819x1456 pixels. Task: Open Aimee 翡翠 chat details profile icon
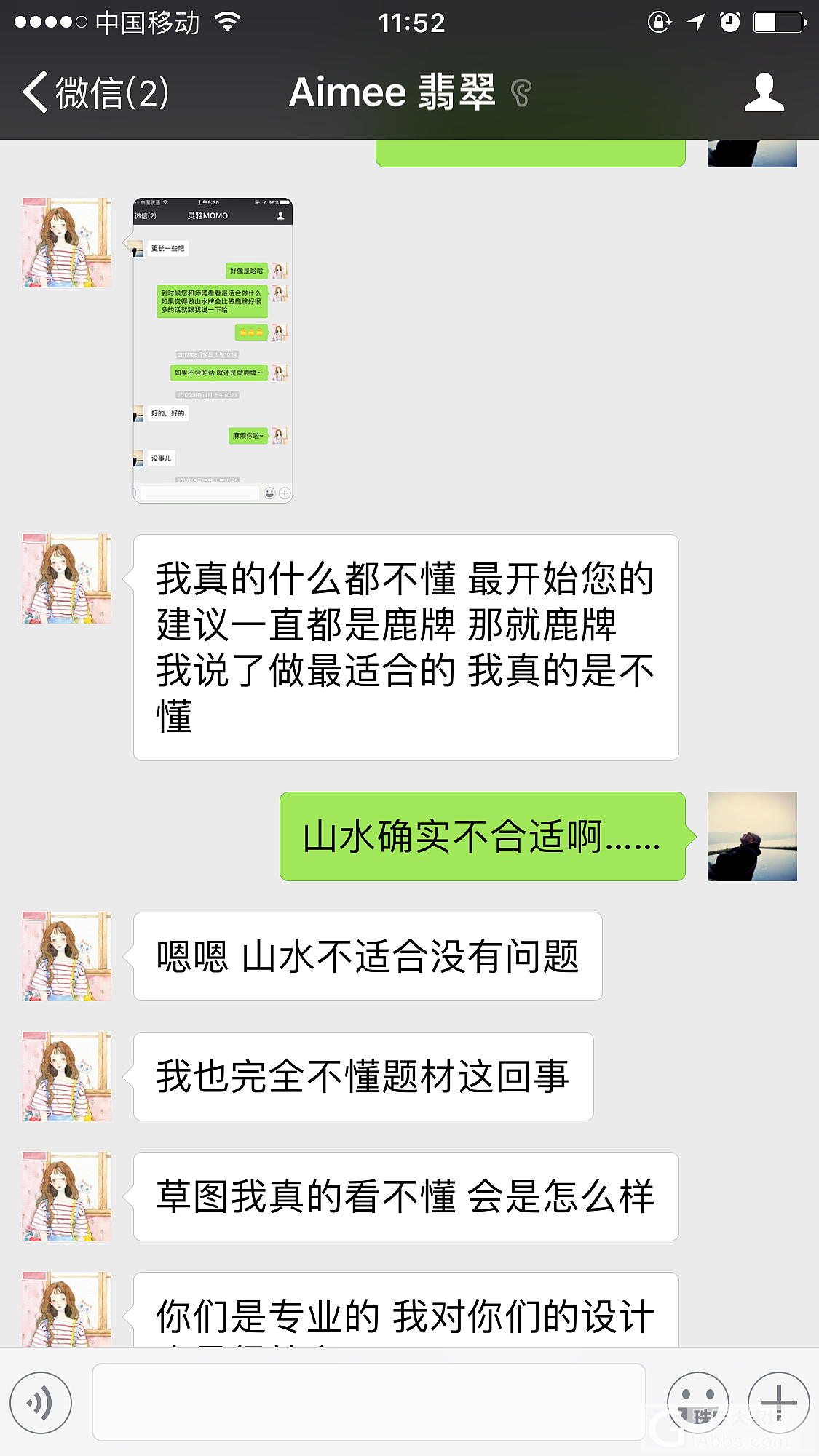pos(764,93)
